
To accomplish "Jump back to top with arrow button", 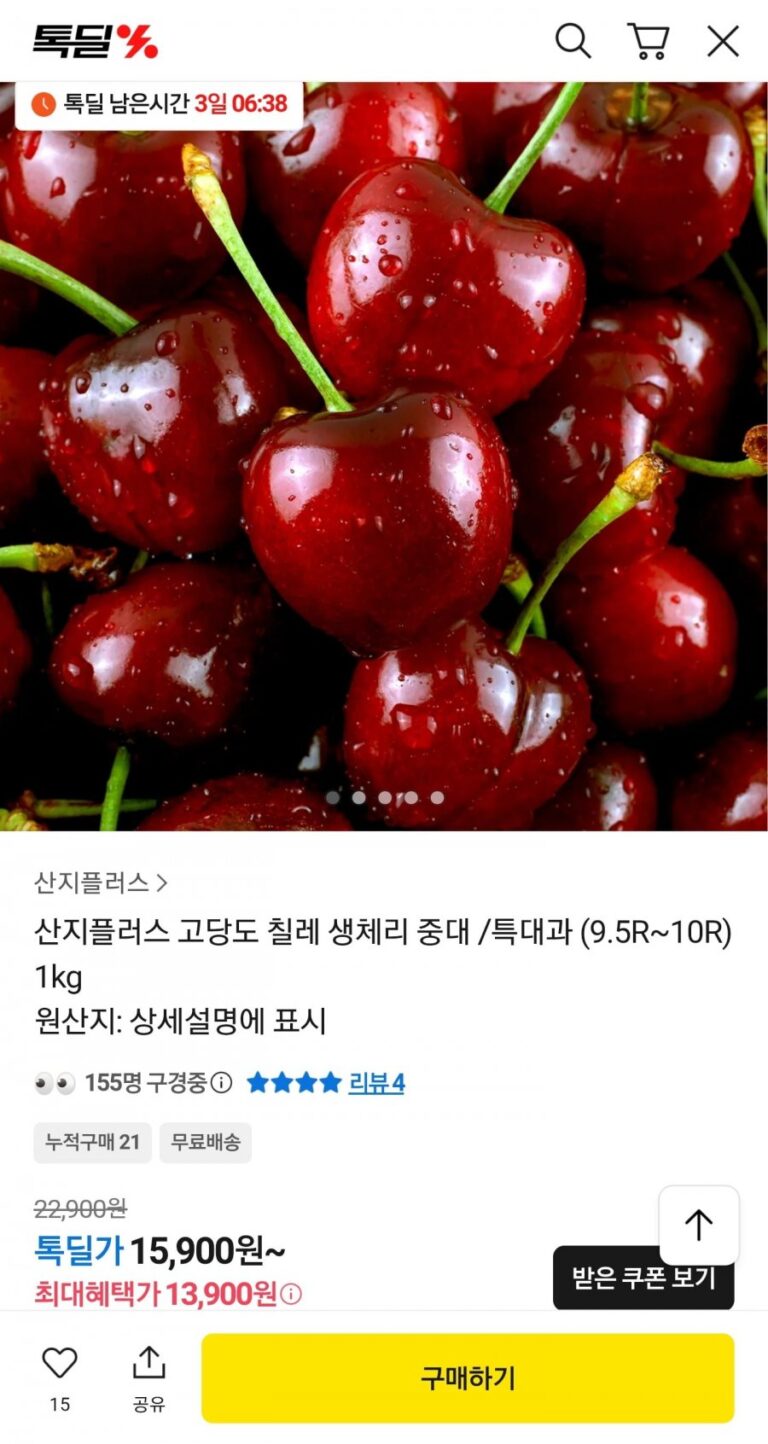I will click(698, 1225).
